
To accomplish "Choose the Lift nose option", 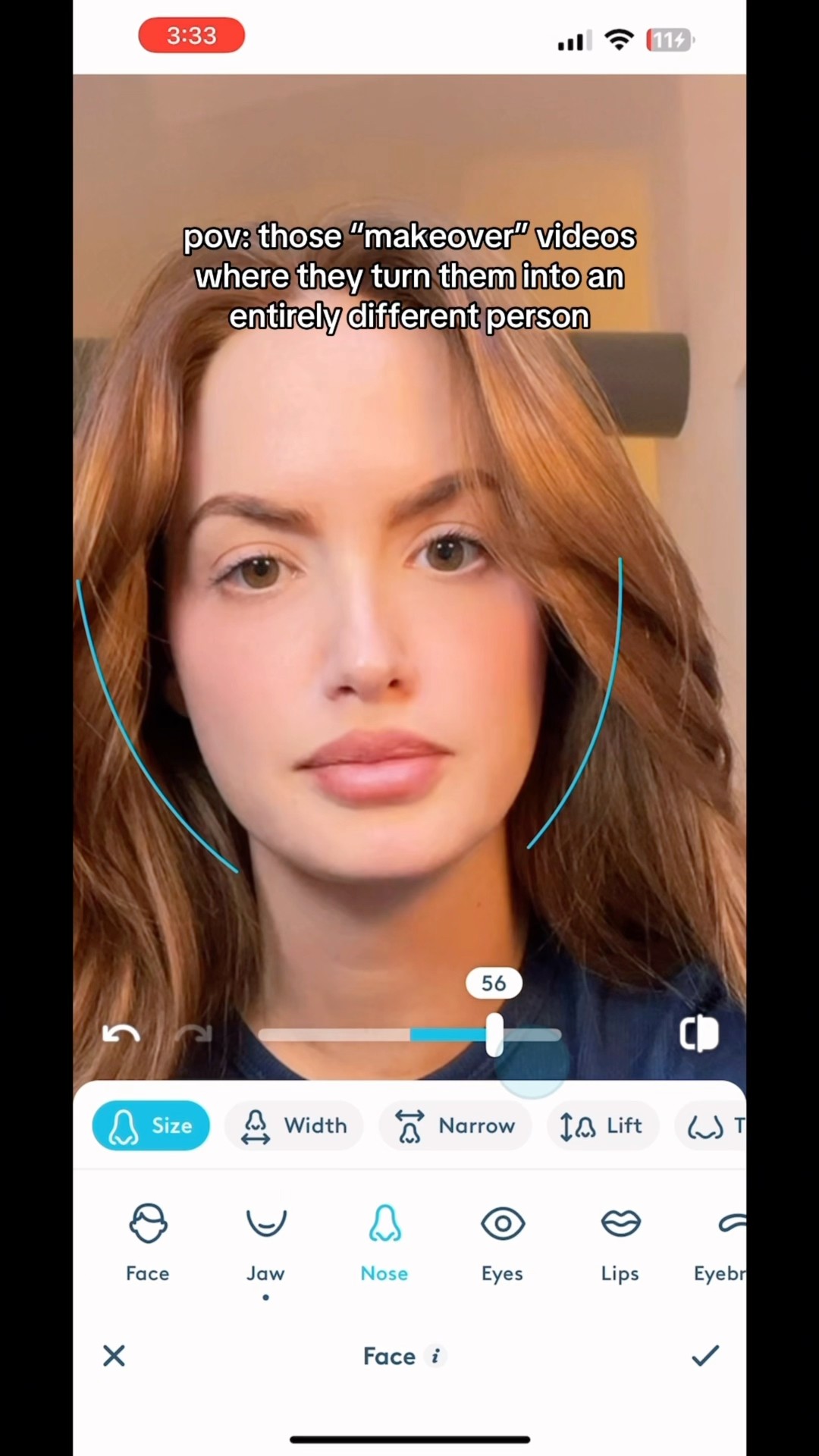I will tap(602, 1126).
